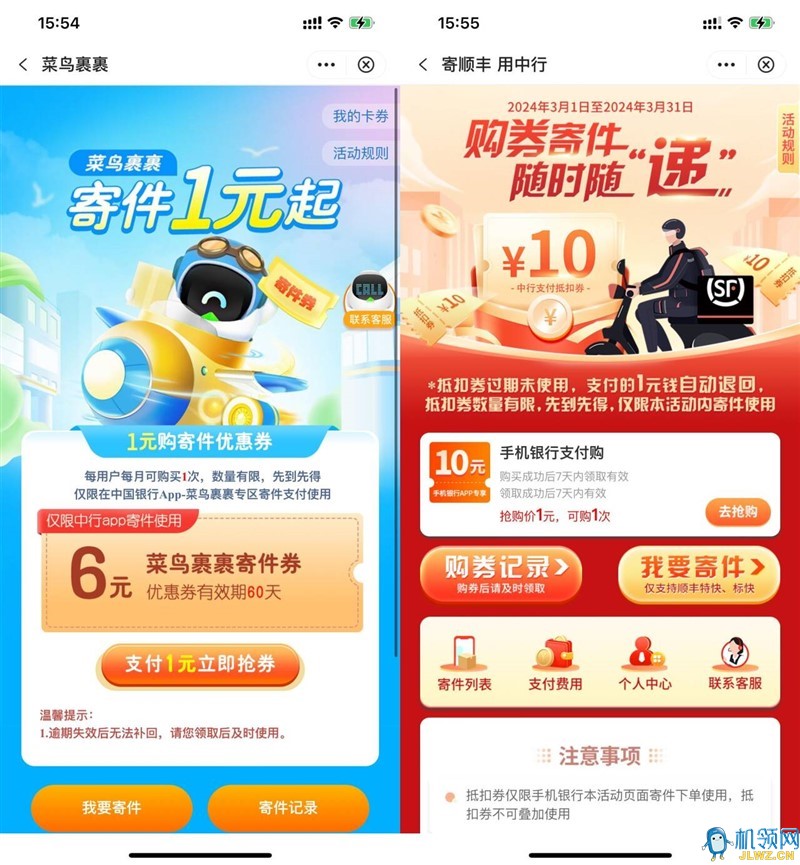
Task: Open 我的卡券
Action: click(x=360, y=117)
